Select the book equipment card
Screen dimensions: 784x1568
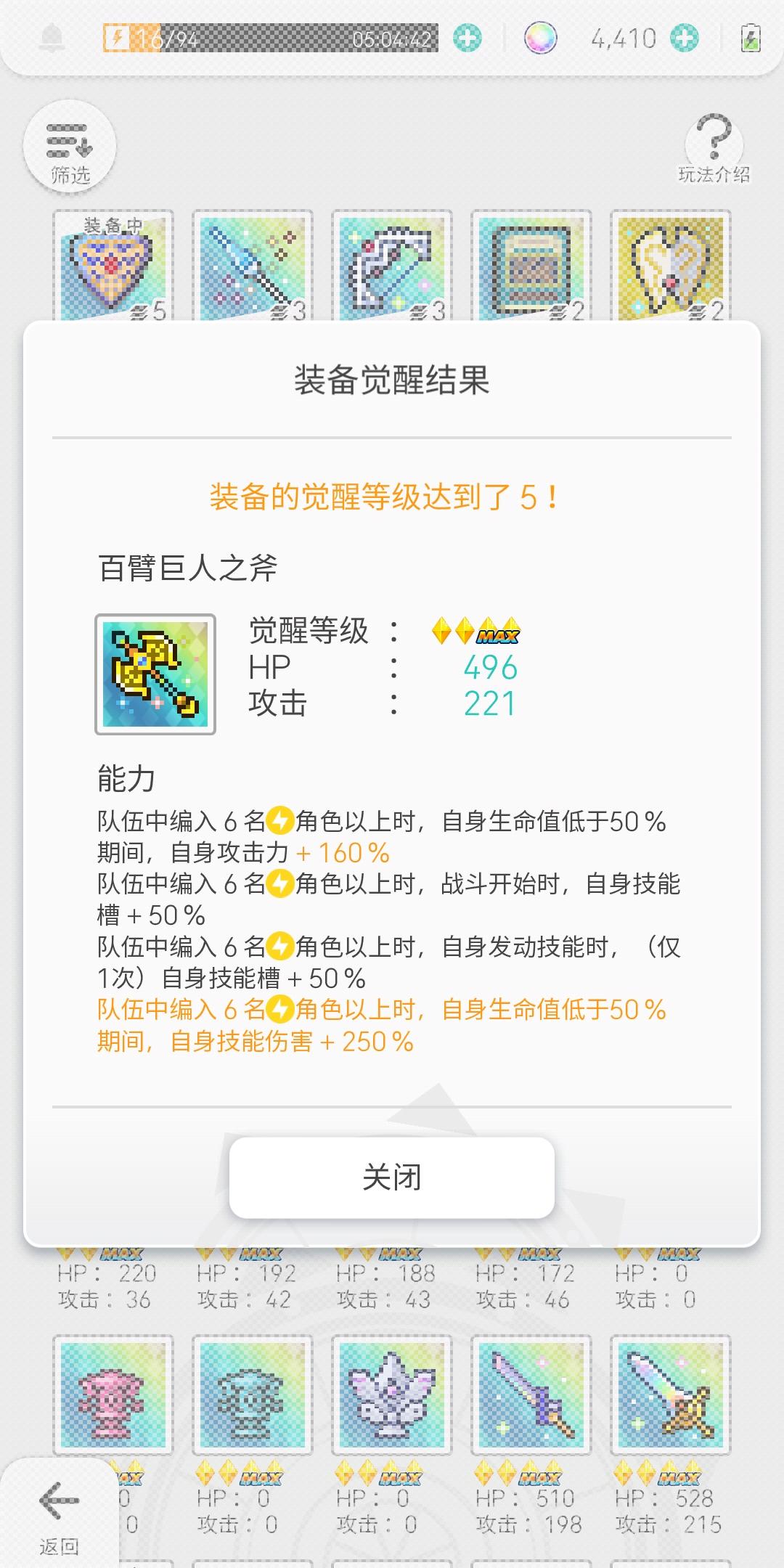[531, 269]
